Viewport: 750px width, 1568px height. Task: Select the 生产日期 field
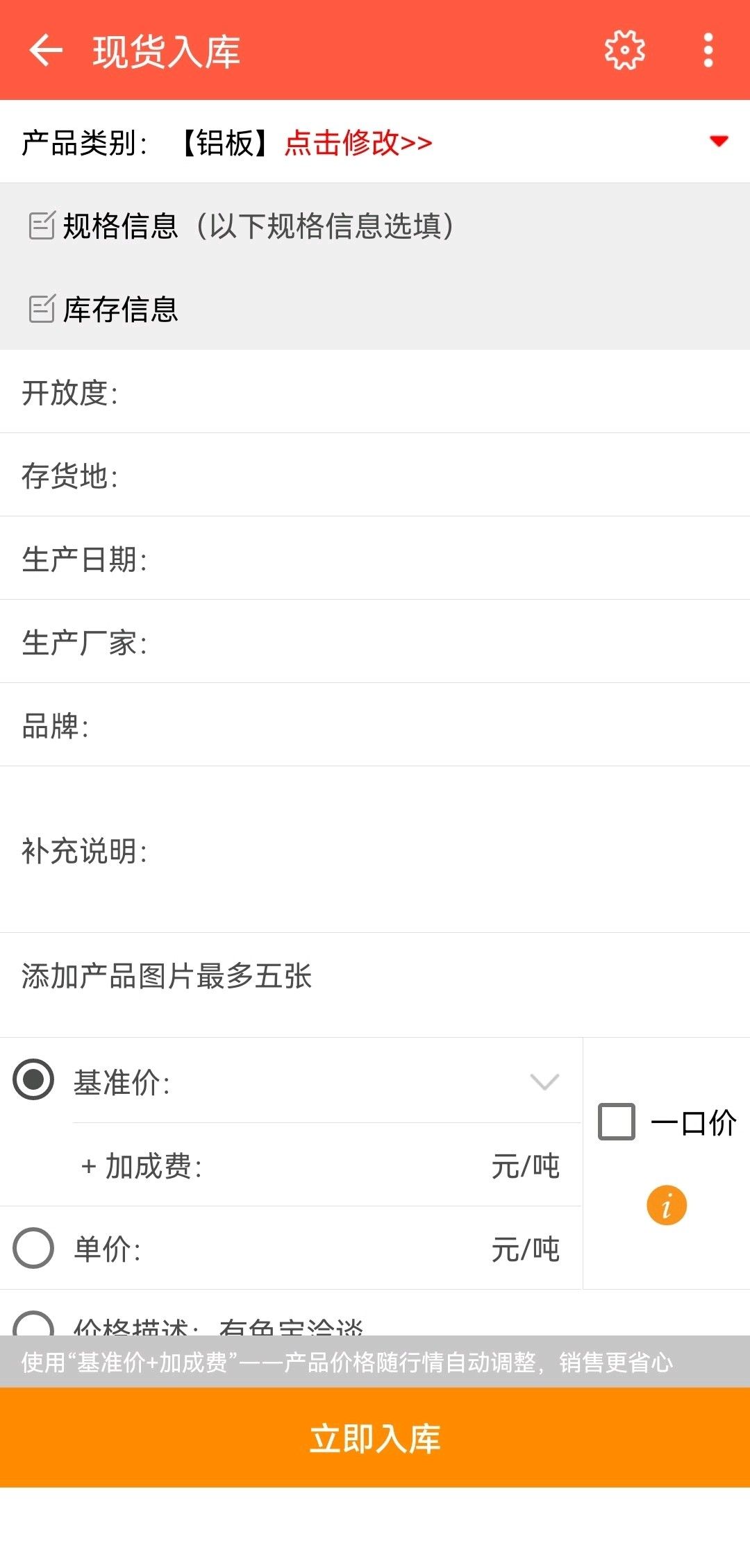coord(375,559)
